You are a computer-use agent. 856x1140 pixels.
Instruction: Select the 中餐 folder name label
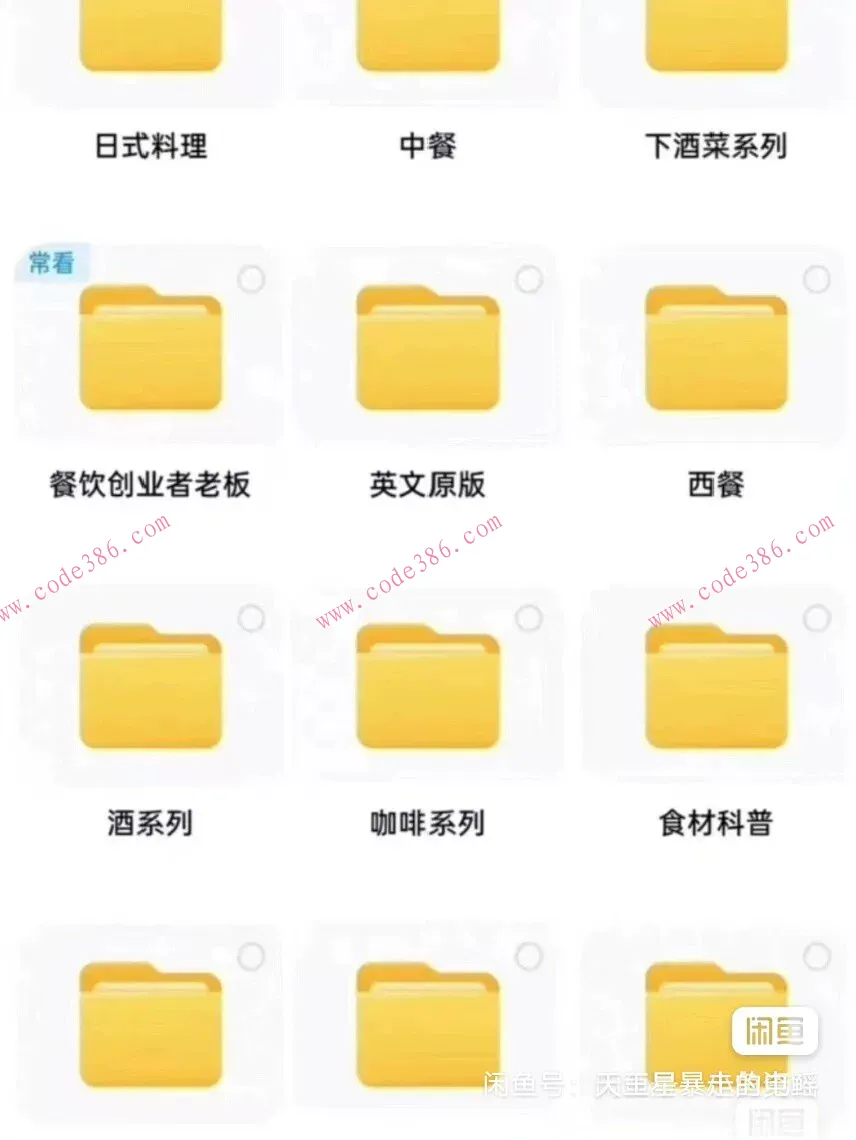[x=427, y=147]
